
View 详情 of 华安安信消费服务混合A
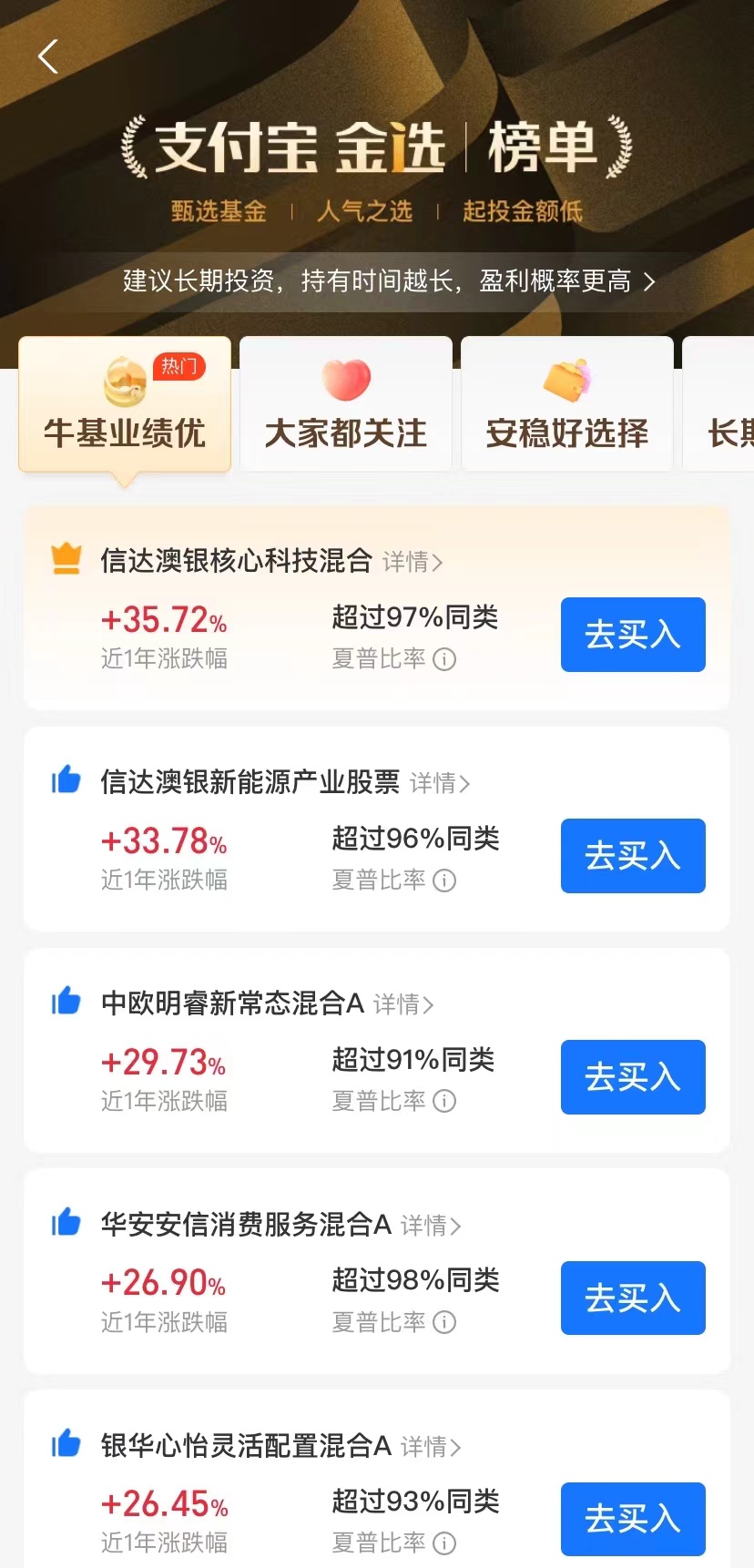(x=431, y=1226)
